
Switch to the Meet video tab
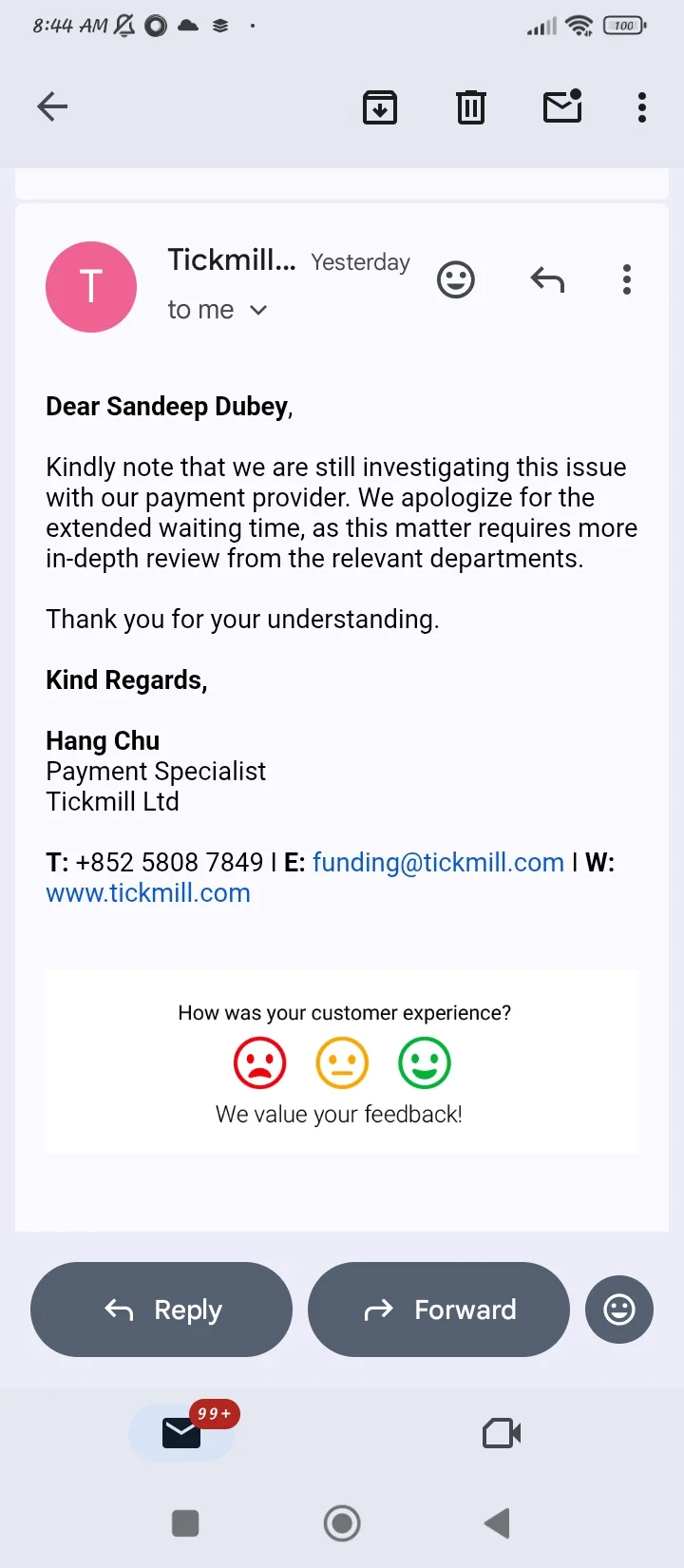pyautogui.click(x=502, y=1433)
